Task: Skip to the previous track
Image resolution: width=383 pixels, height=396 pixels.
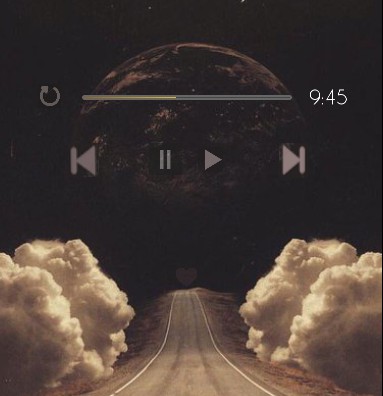Action: pyautogui.click(x=83, y=160)
